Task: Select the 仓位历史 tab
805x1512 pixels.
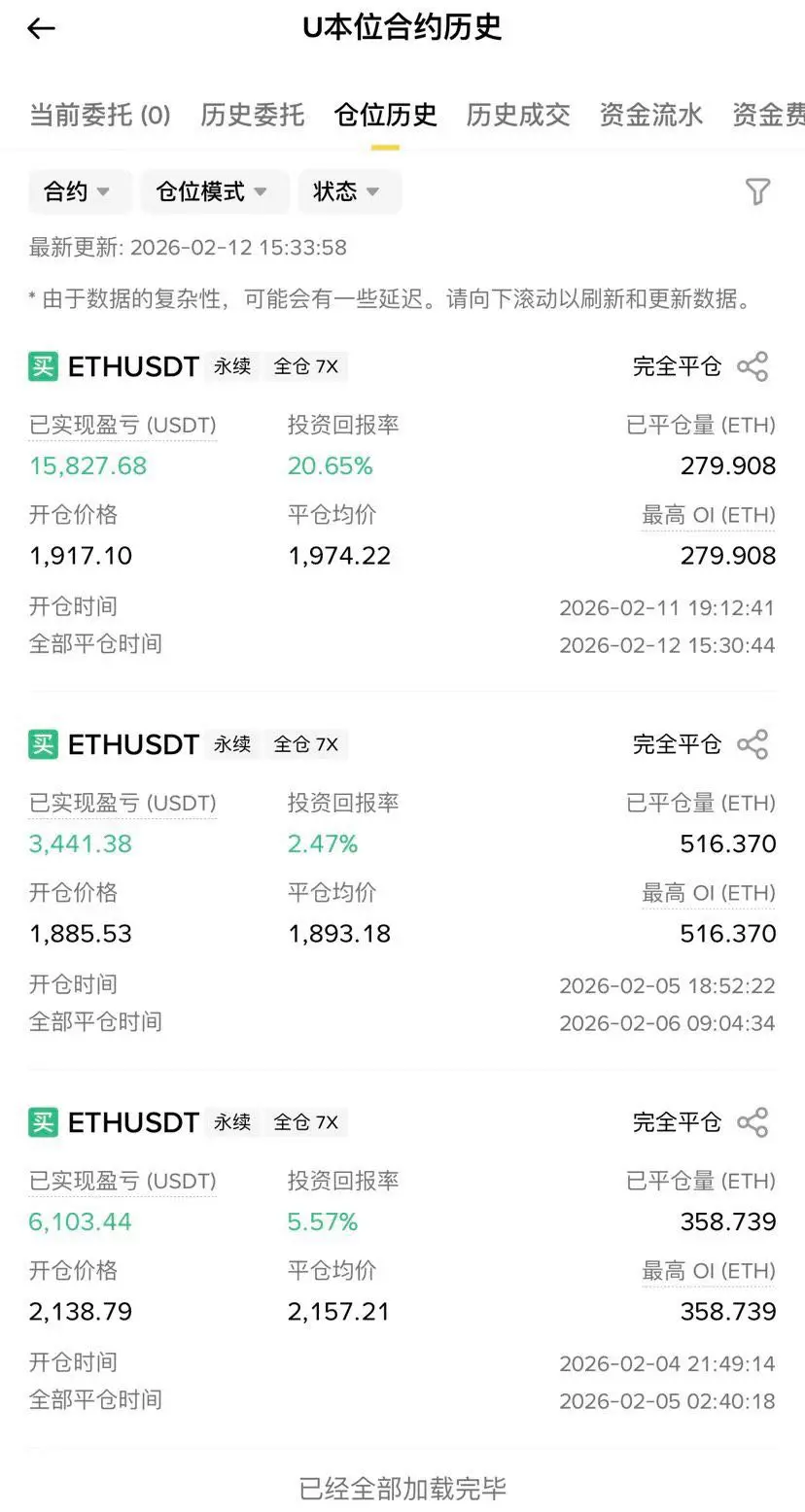Action: click(386, 115)
